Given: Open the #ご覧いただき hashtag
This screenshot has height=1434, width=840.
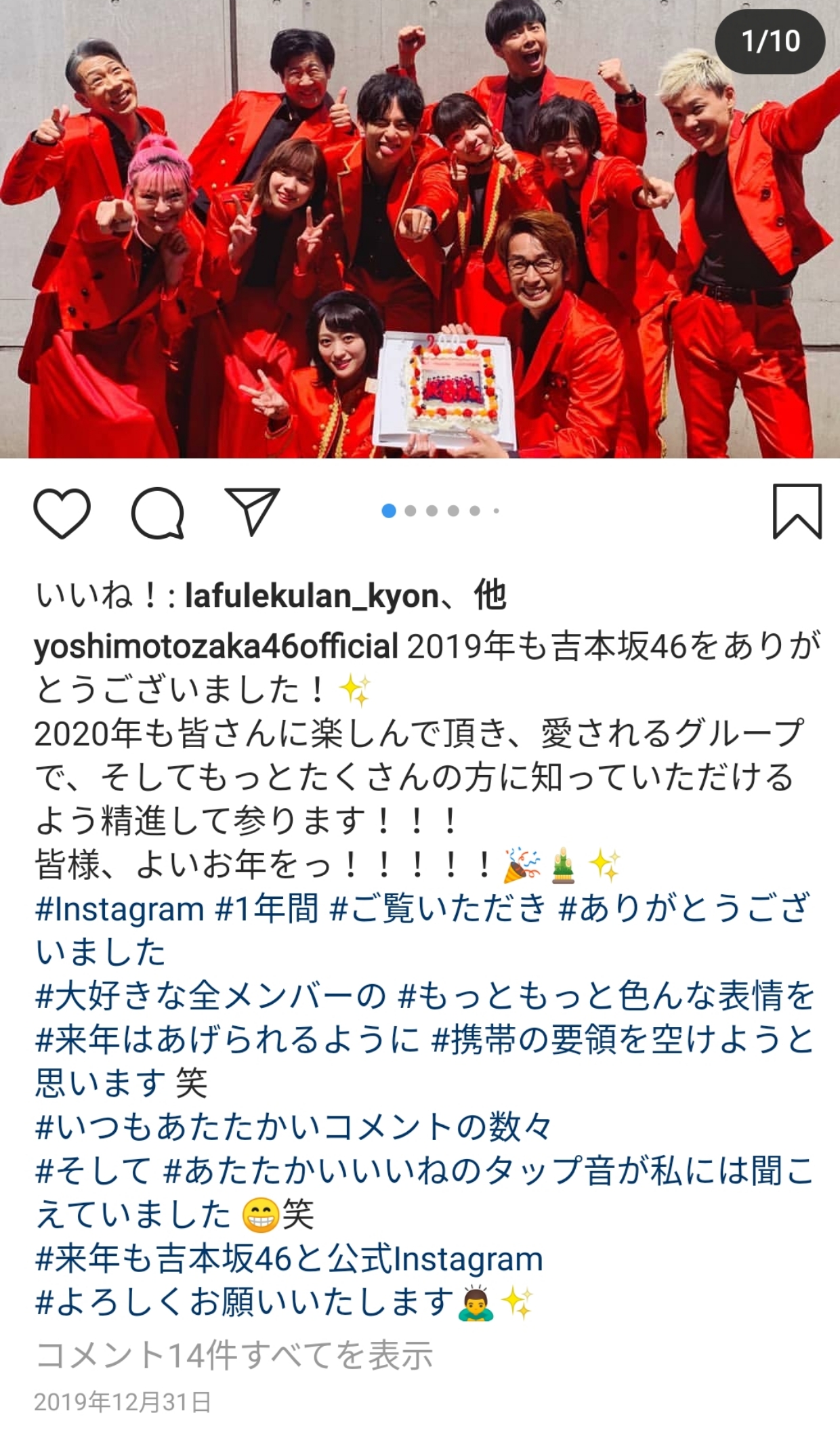Looking at the screenshot, I should [x=437, y=908].
